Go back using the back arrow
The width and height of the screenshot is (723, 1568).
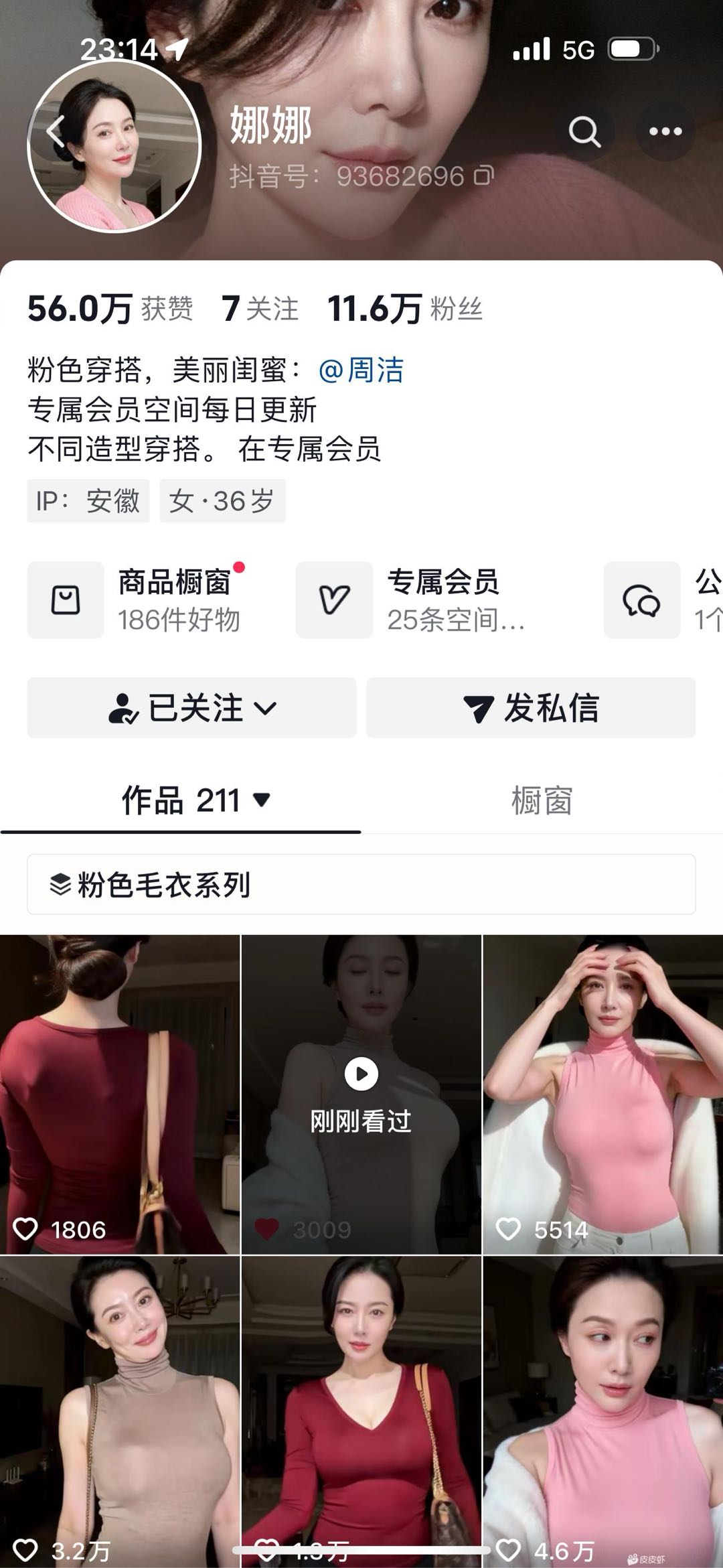(x=55, y=131)
